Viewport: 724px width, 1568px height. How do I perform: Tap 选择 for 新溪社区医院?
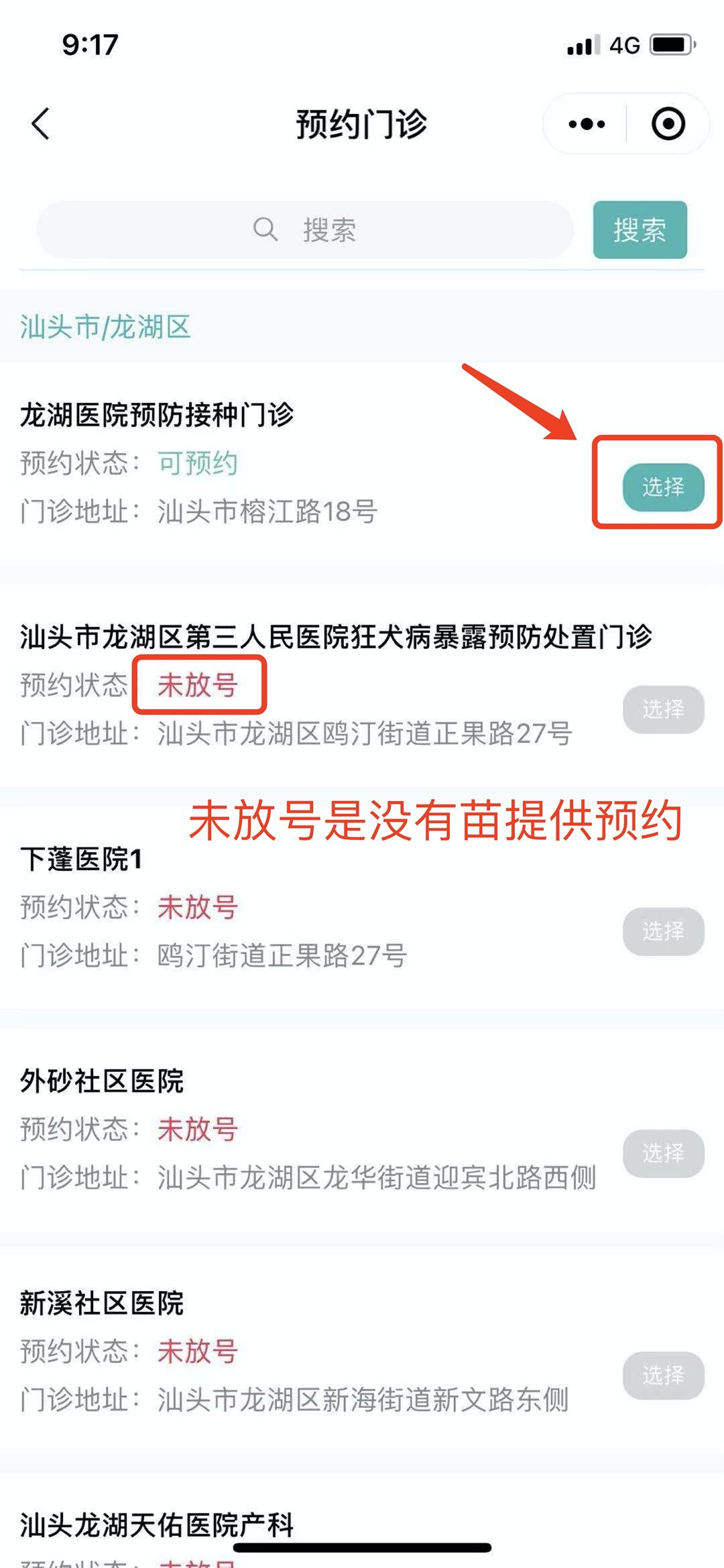tap(663, 1375)
